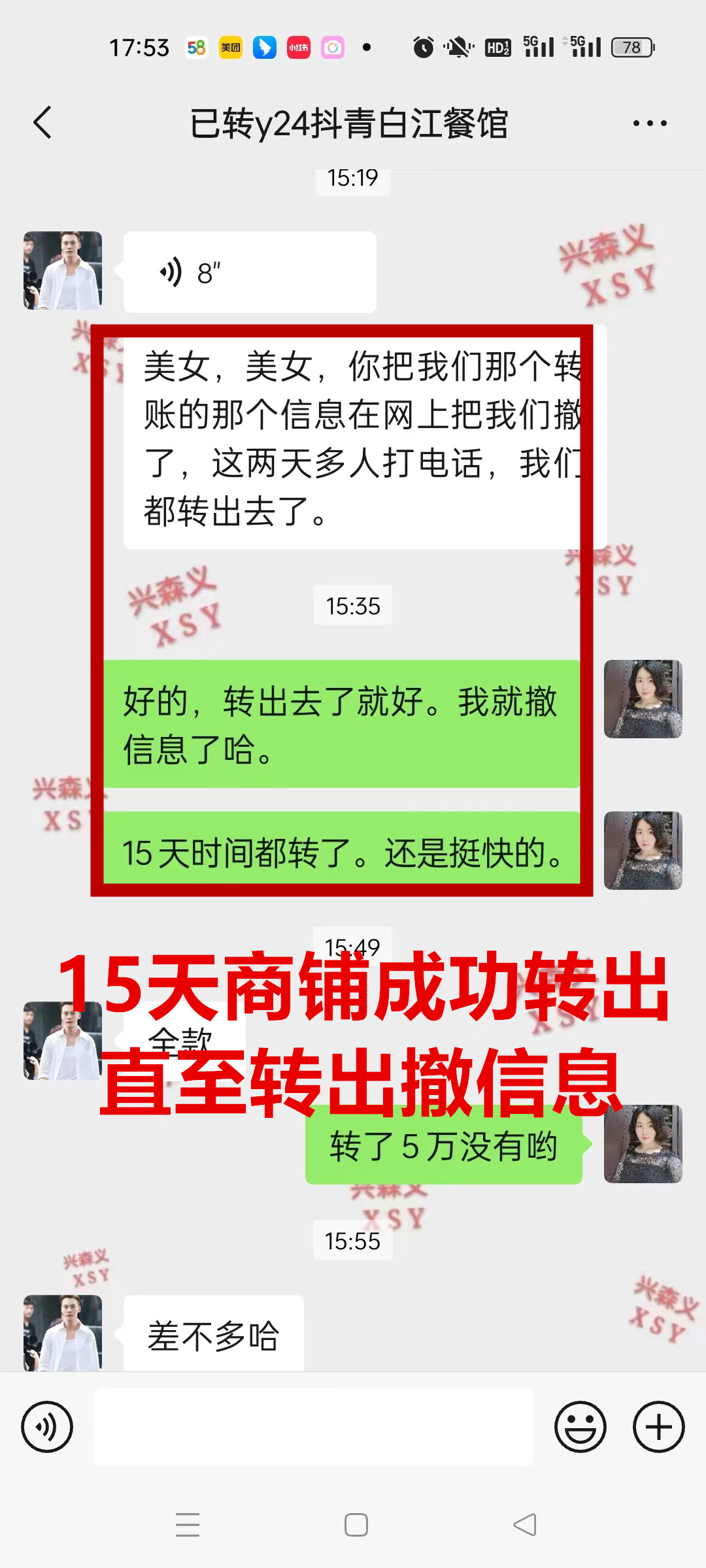Go back from the chat
Image resolution: width=706 pixels, height=1568 pixels.
[43, 123]
